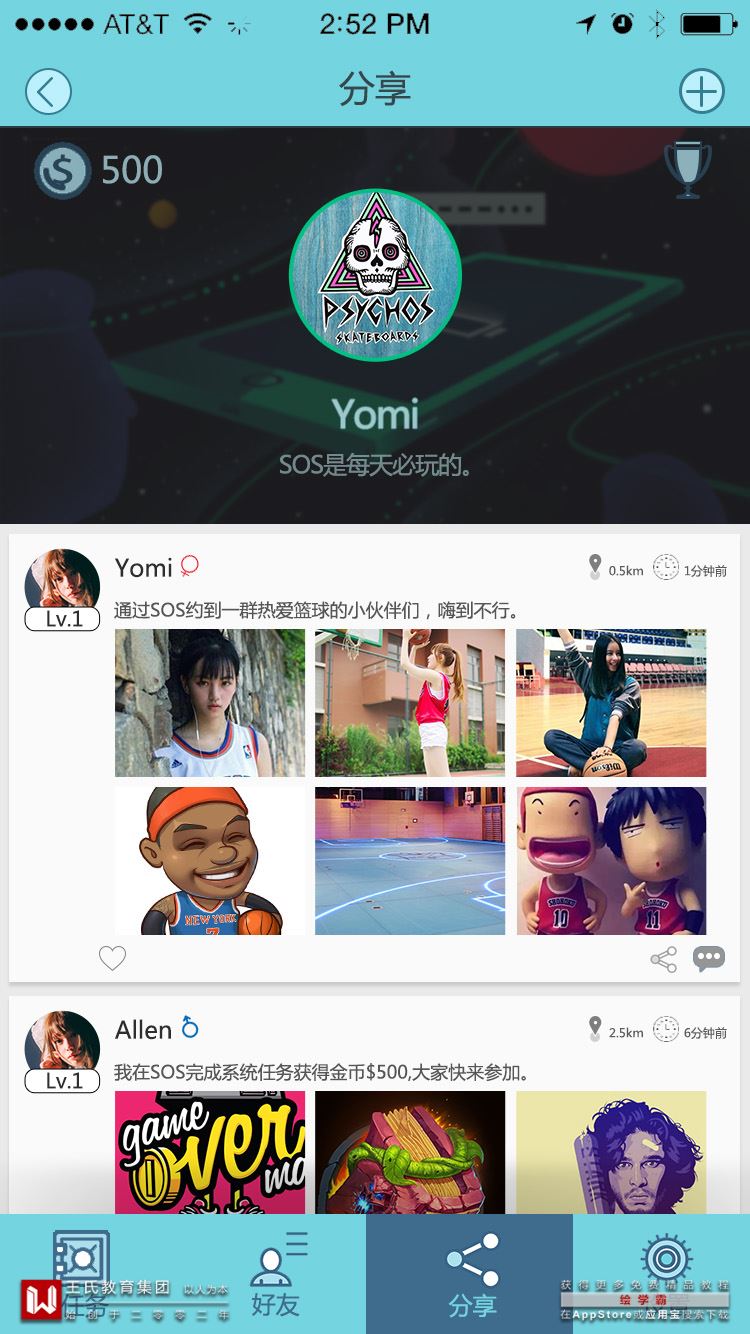Viewport: 750px width, 1334px height.
Task: Open the trophy leaderboard icon
Action: (x=688, y=169)
